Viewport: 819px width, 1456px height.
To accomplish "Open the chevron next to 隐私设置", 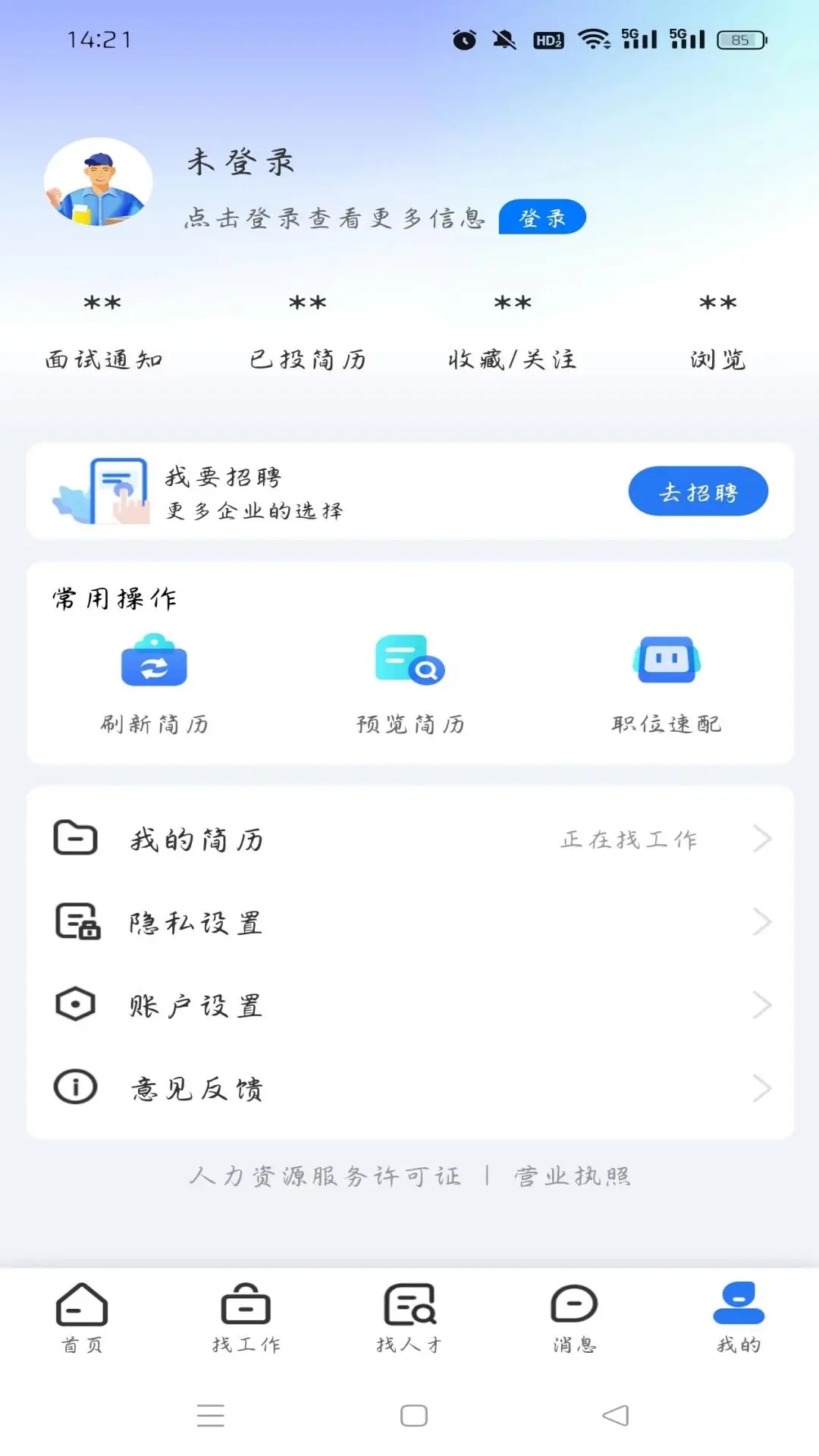I will pyautogui.click(x=763, y=922).
